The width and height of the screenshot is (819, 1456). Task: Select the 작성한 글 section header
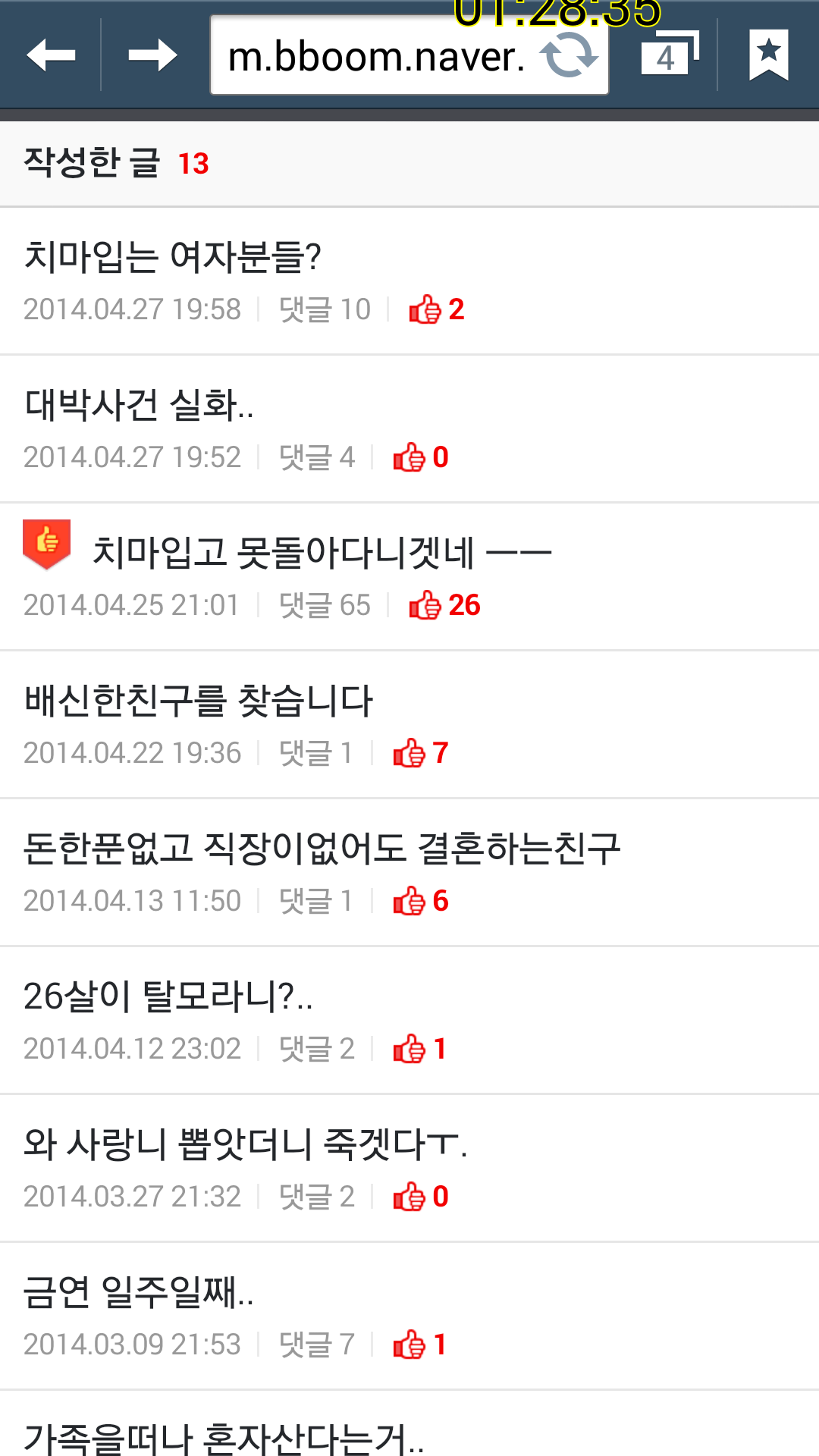coord(91,161)
